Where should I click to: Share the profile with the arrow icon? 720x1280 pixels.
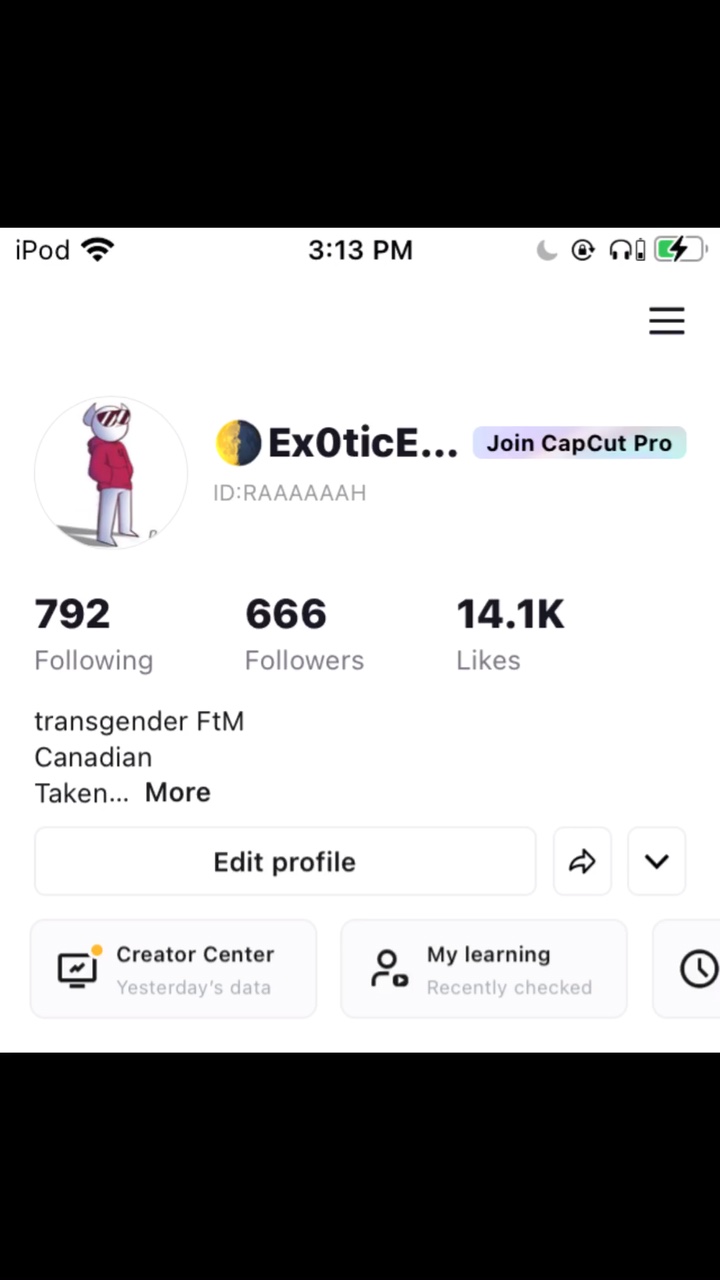click(582, 861)
